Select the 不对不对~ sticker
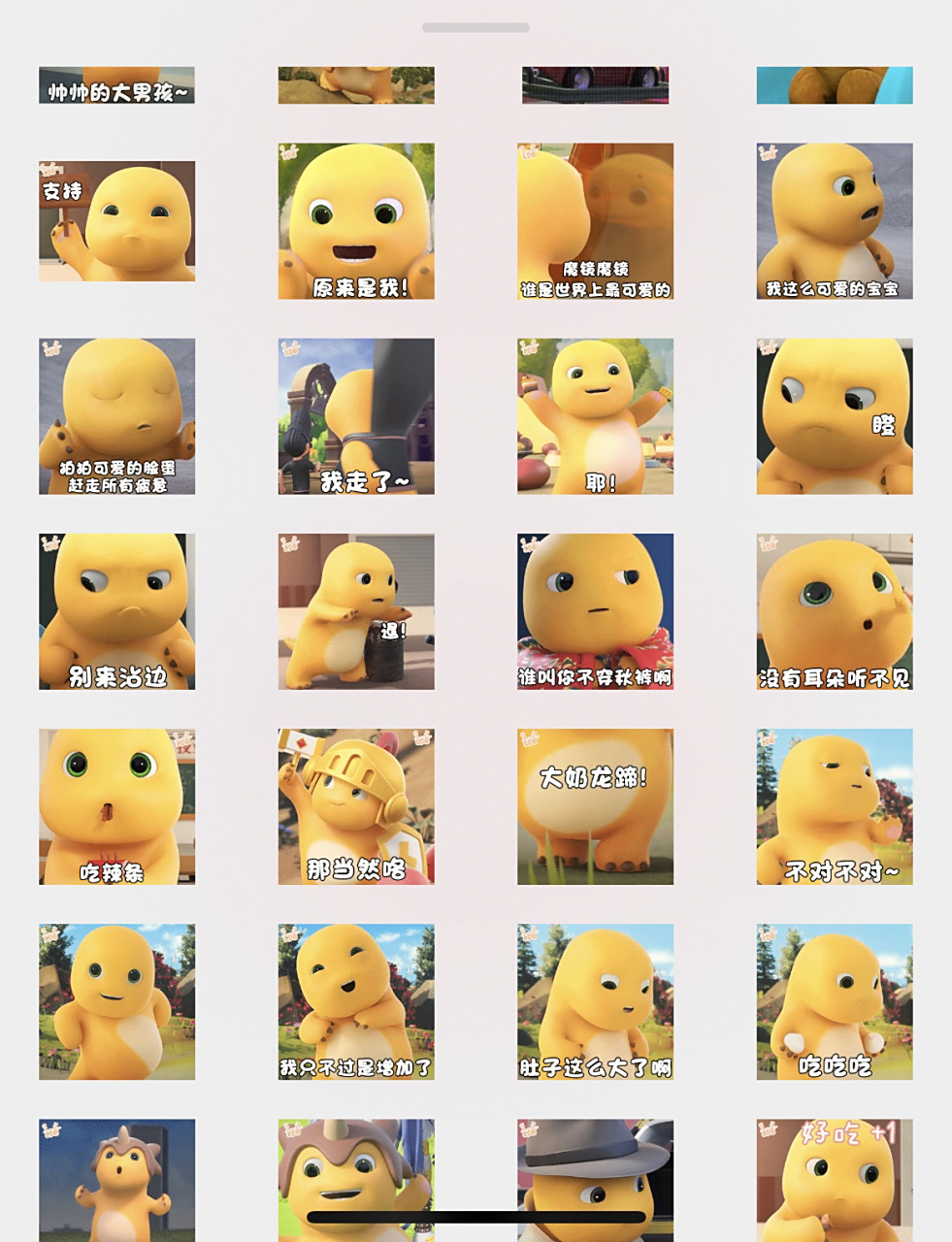 (835, 806)
